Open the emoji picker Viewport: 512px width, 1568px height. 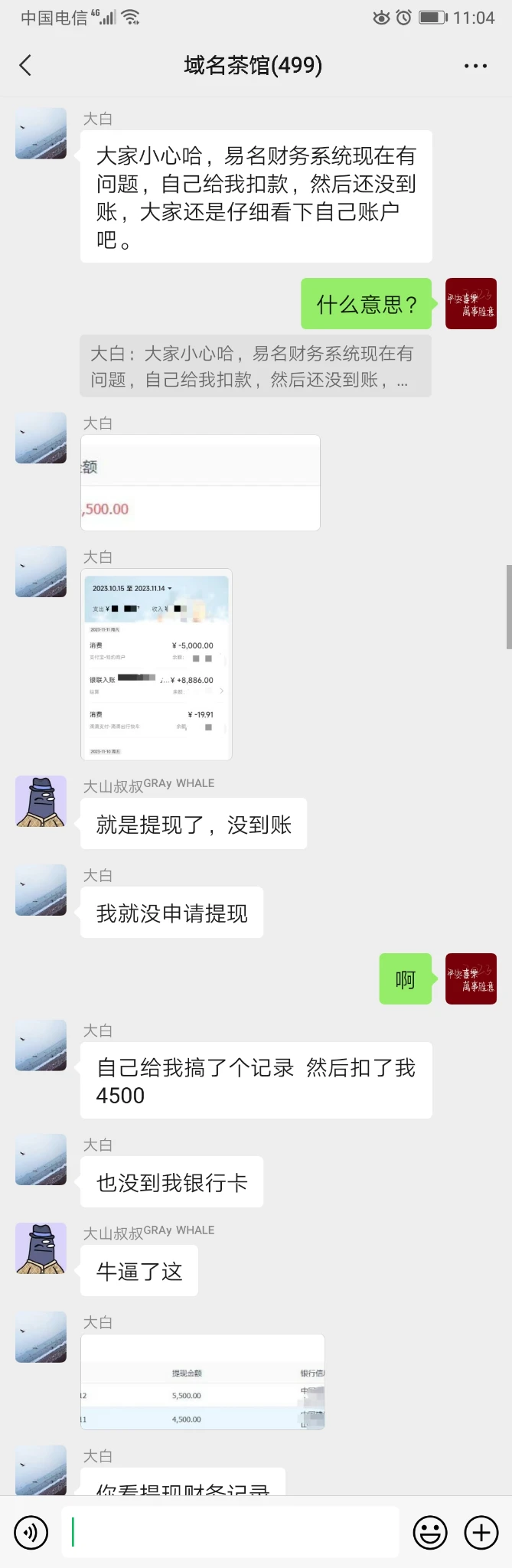[x=430, y=1533]
